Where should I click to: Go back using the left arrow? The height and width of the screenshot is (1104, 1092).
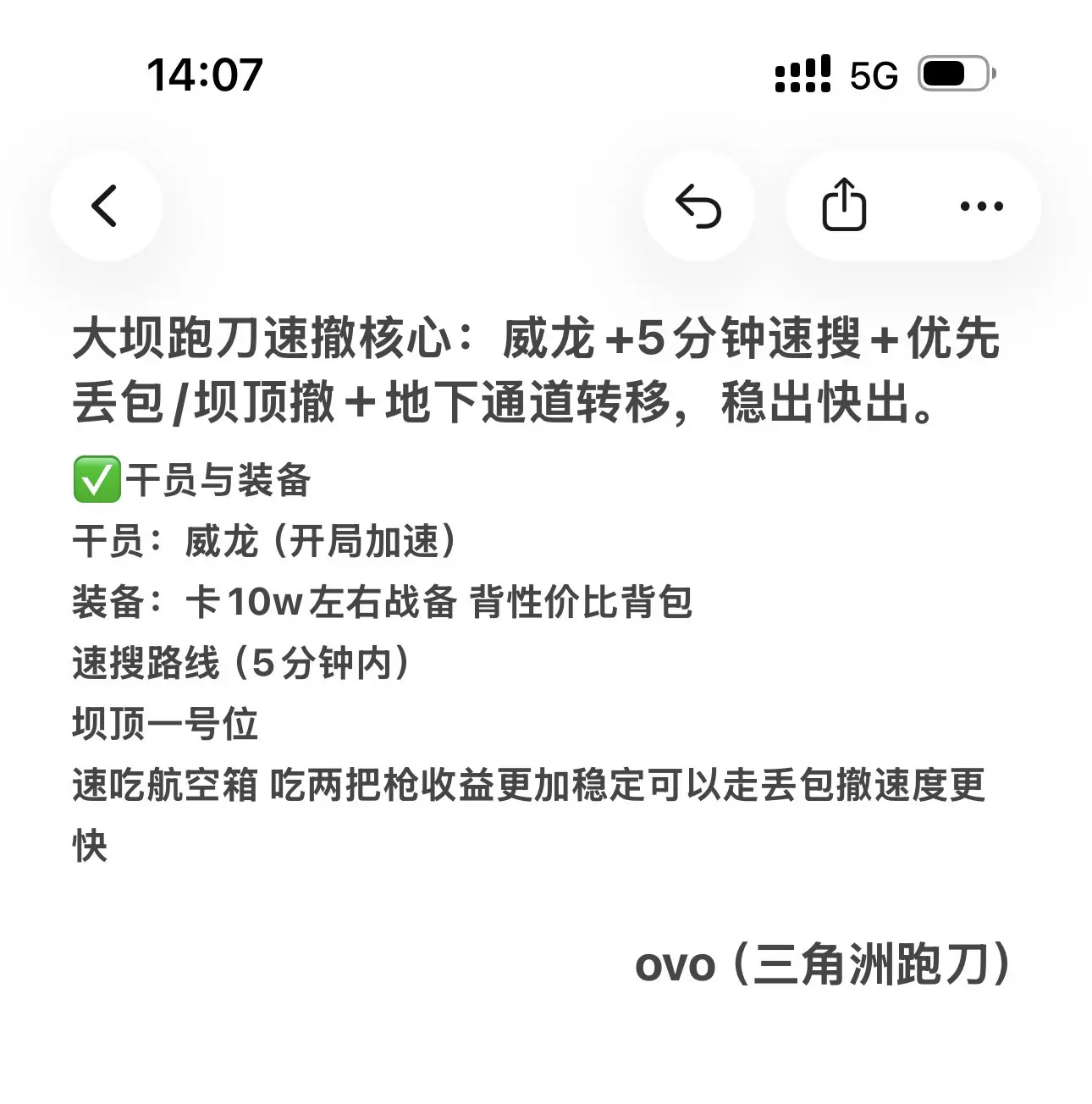click(x=105, y=206)
